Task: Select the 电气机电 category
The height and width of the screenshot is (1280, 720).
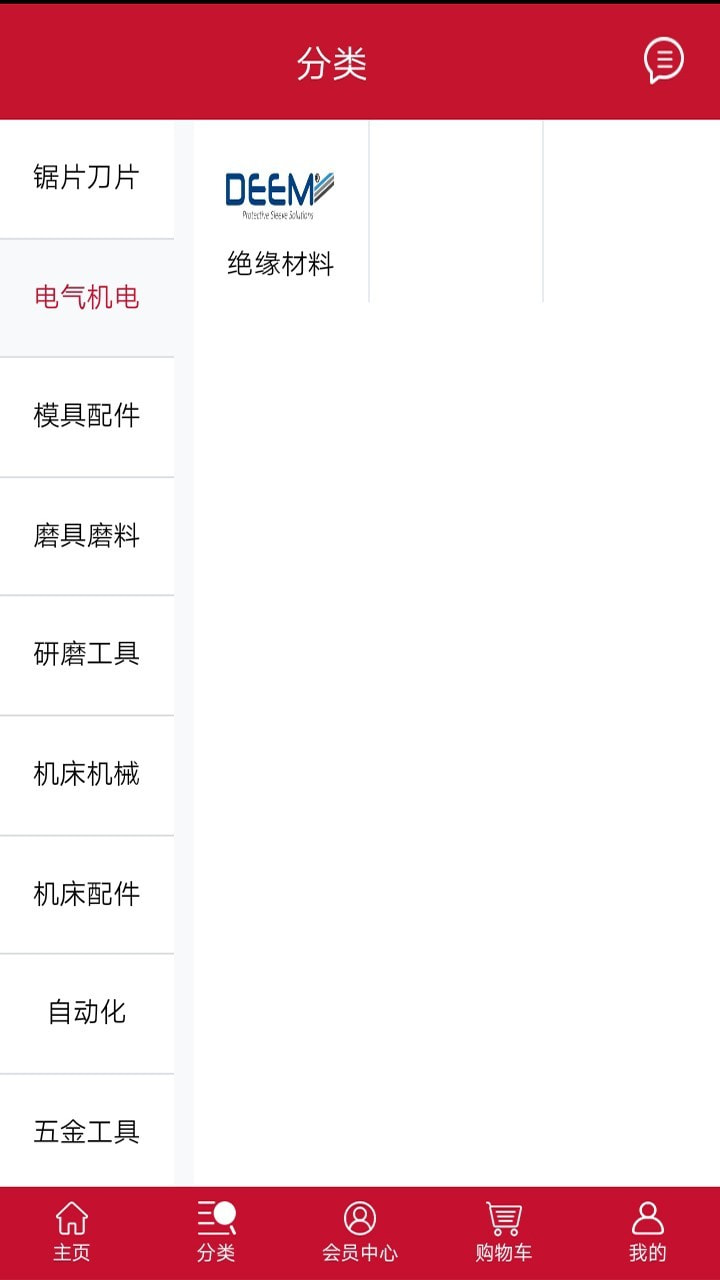Action: 87,298
